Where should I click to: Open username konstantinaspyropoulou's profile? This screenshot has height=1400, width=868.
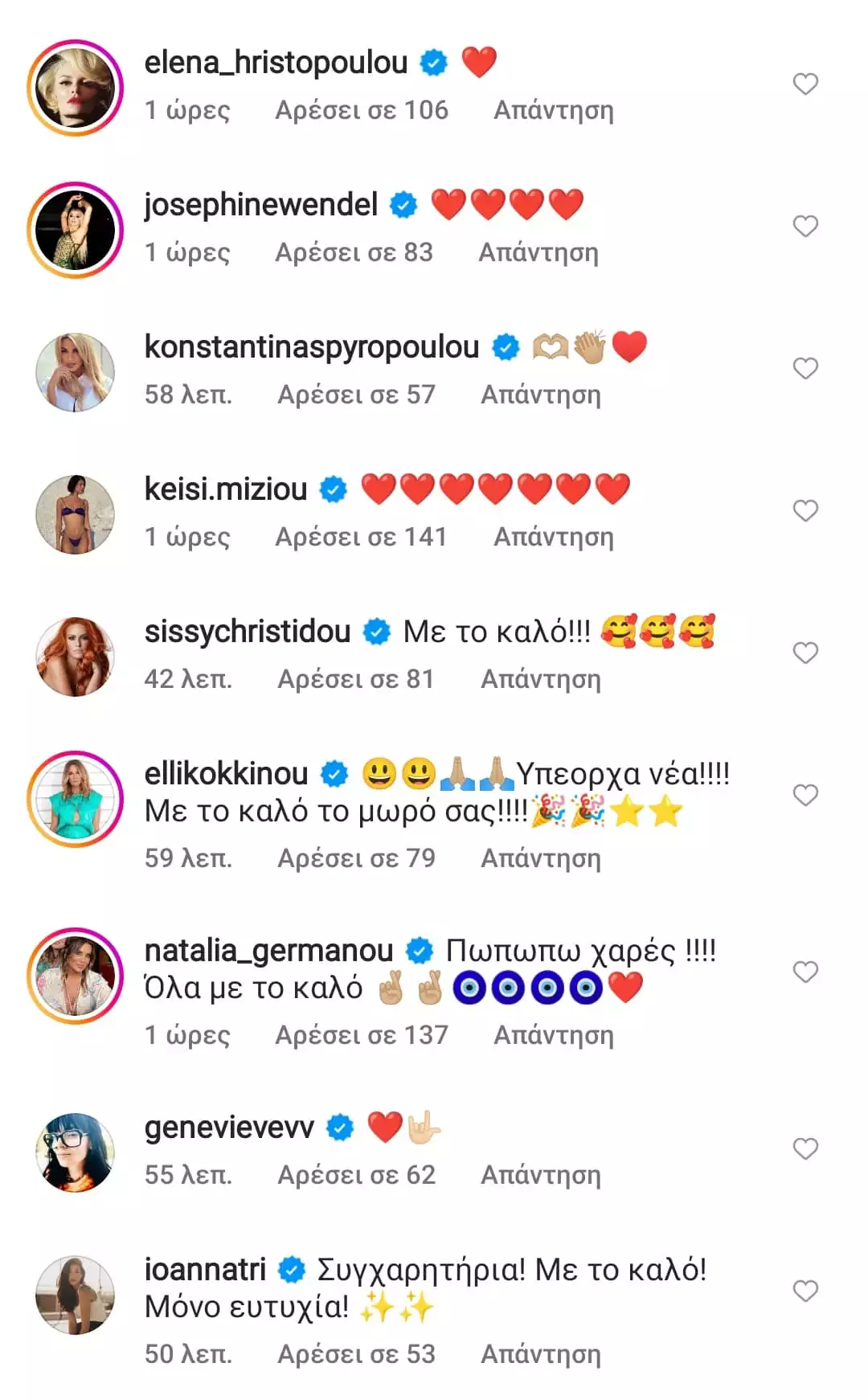click(x=311, y=347)
